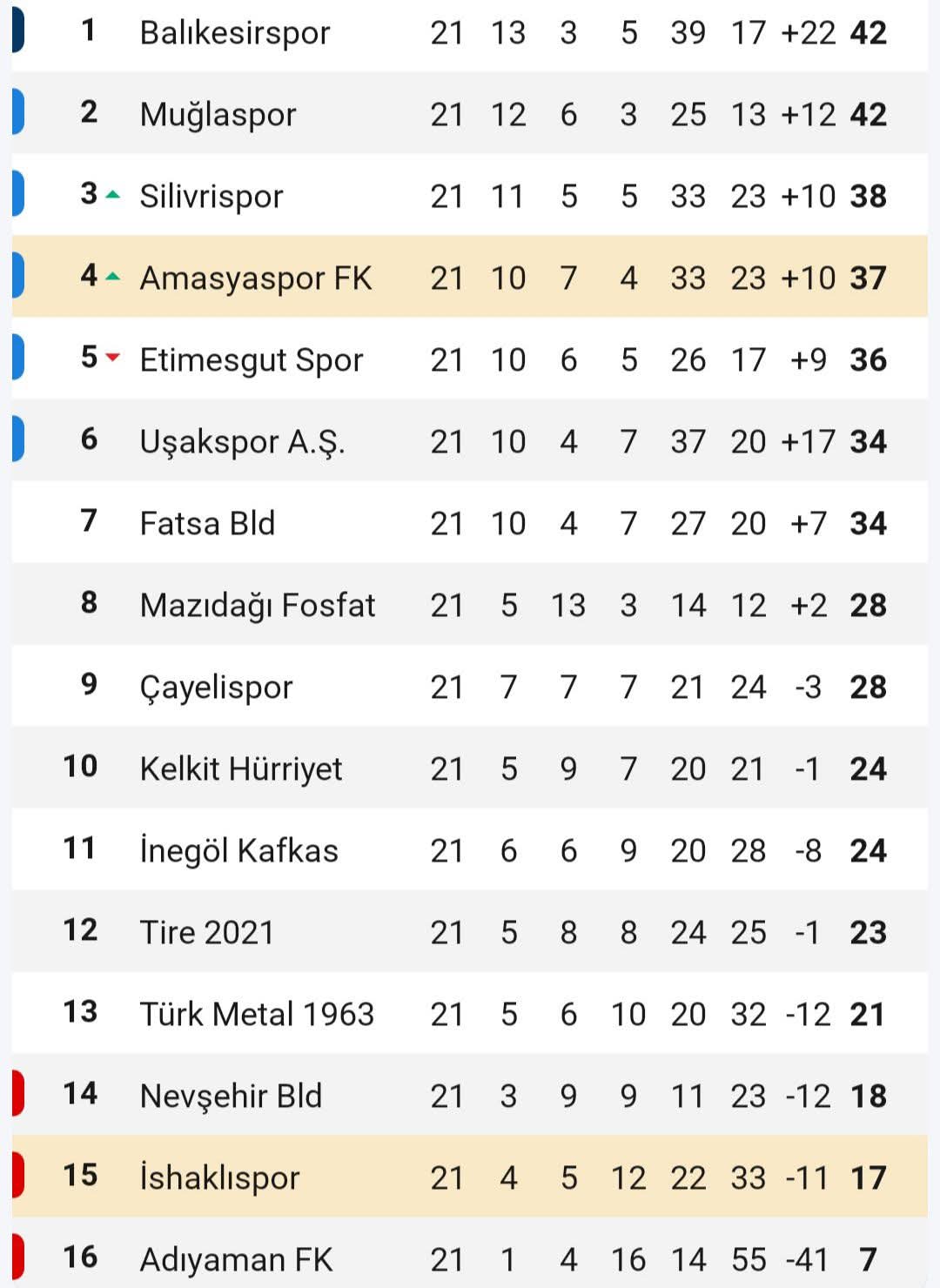The height and width of the screenshot is (1288, 940).
Task: Open highlighted İshaklıspor row
Action: pyautogui.click(x=219, y=1178)
